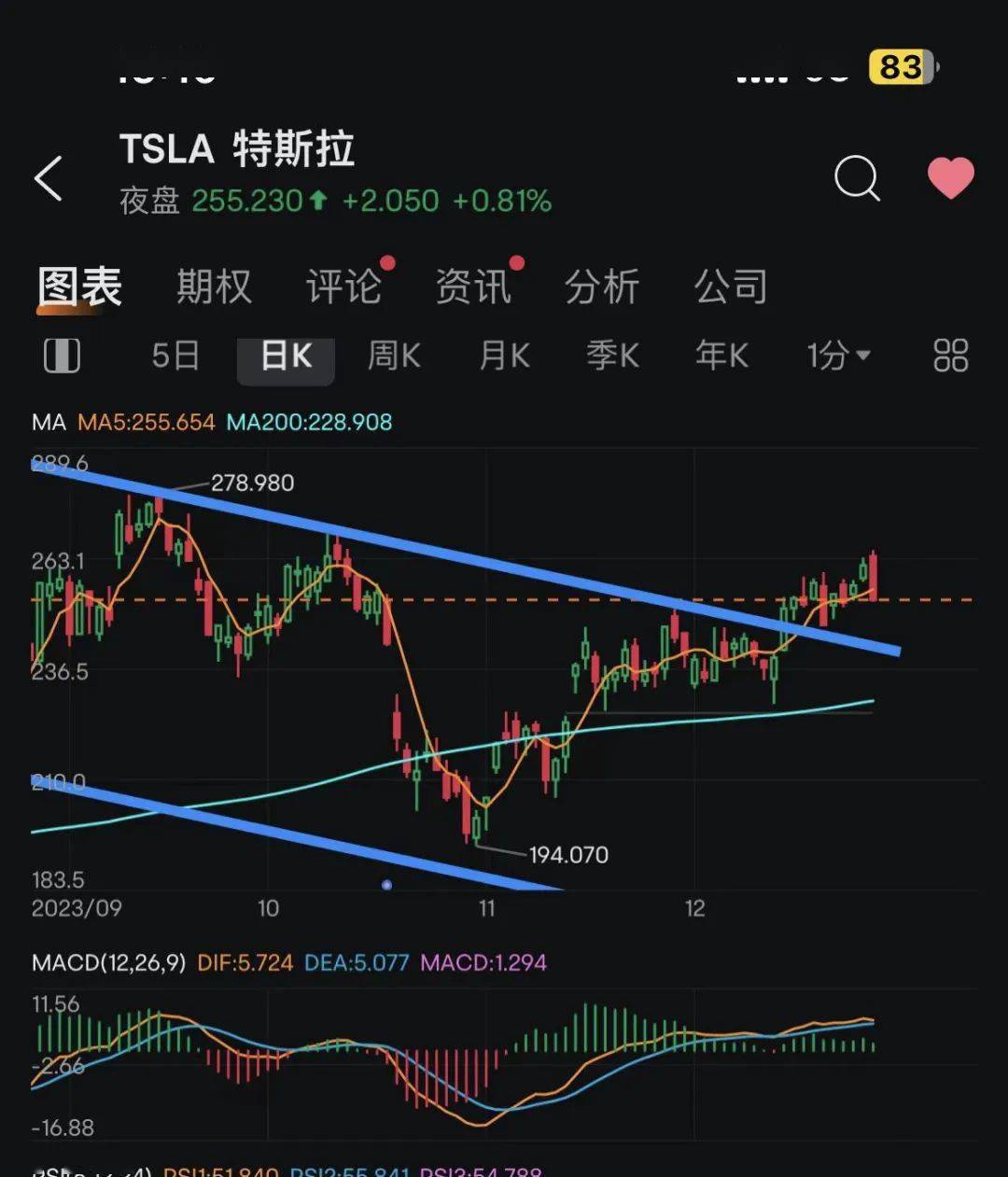
Task: Select the 月K monthly chart
Action: [504, 356]
